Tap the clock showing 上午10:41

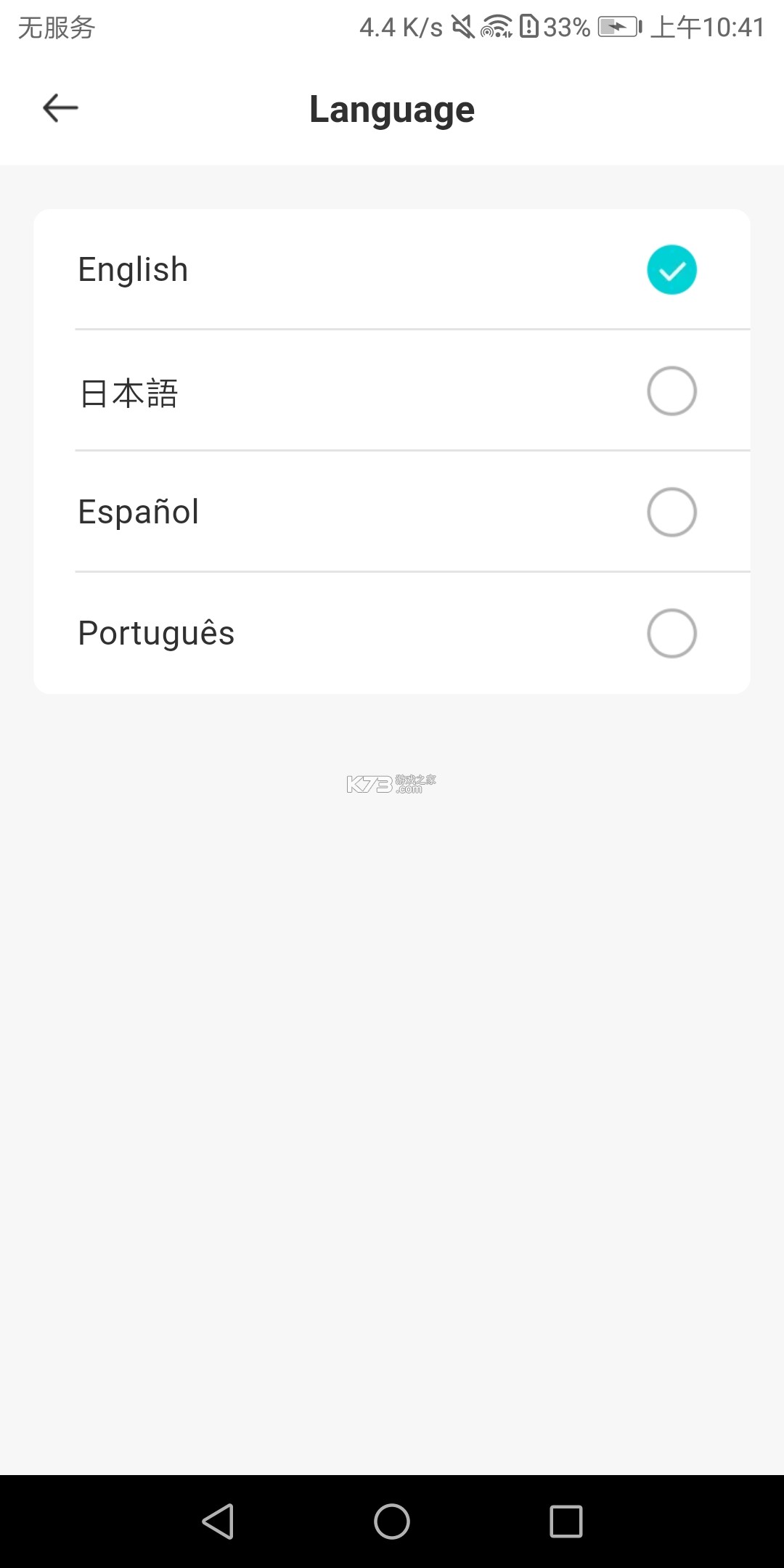tap(708, 28)
